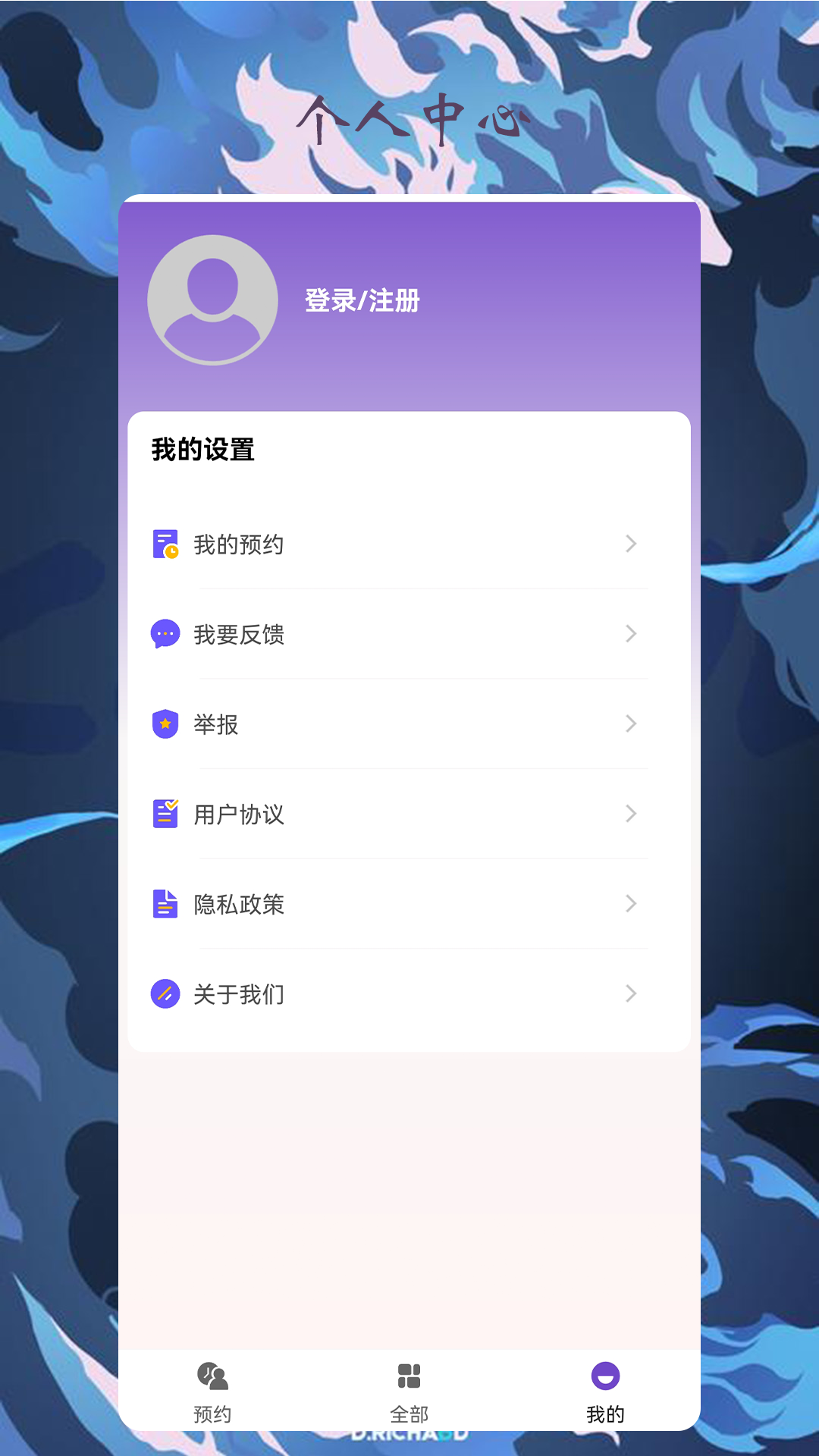Open 关于我们 about page
This screenshot has height=1456, width=819.
tap(409, 993)
